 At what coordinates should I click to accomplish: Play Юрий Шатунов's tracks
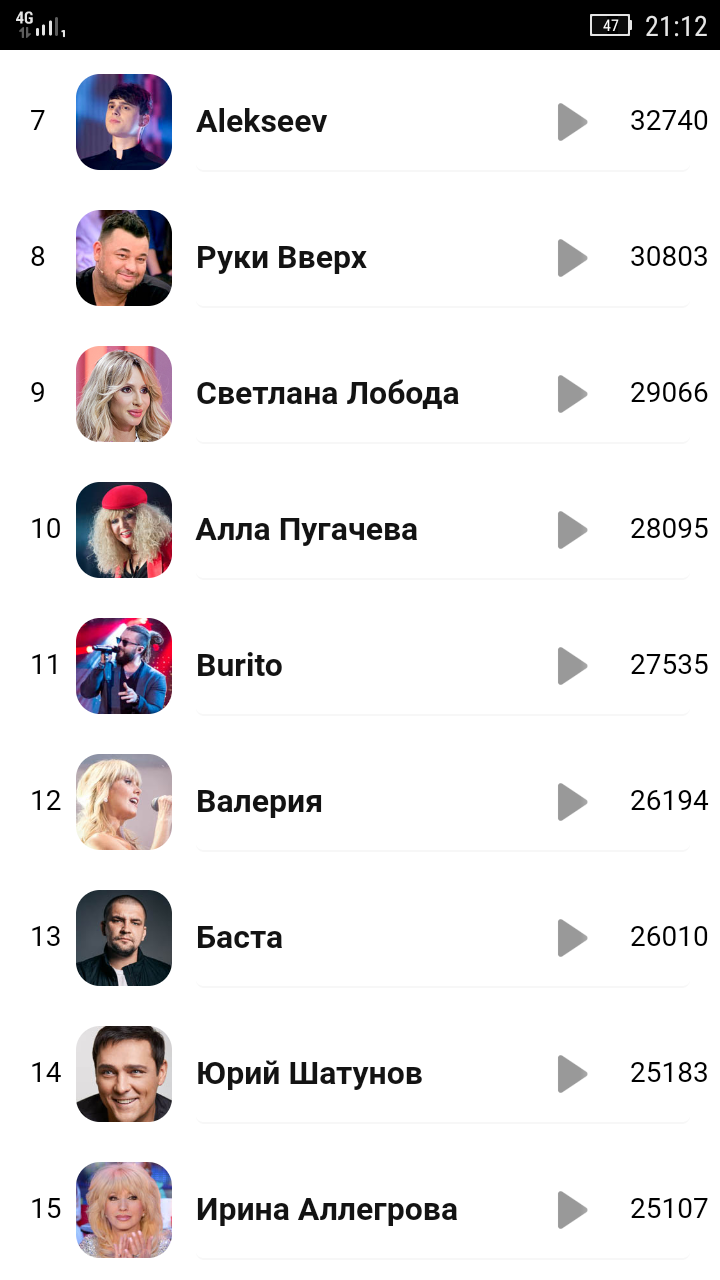click(572, 1074)
